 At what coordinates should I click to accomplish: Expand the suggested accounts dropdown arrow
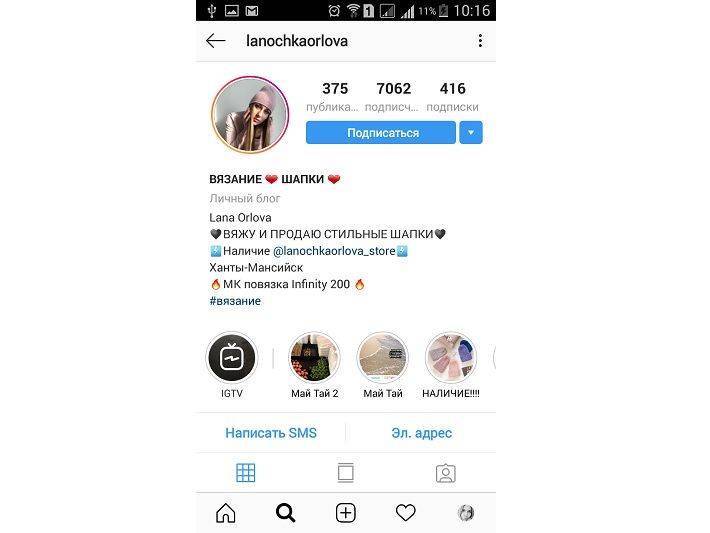(x=471, y=133)
